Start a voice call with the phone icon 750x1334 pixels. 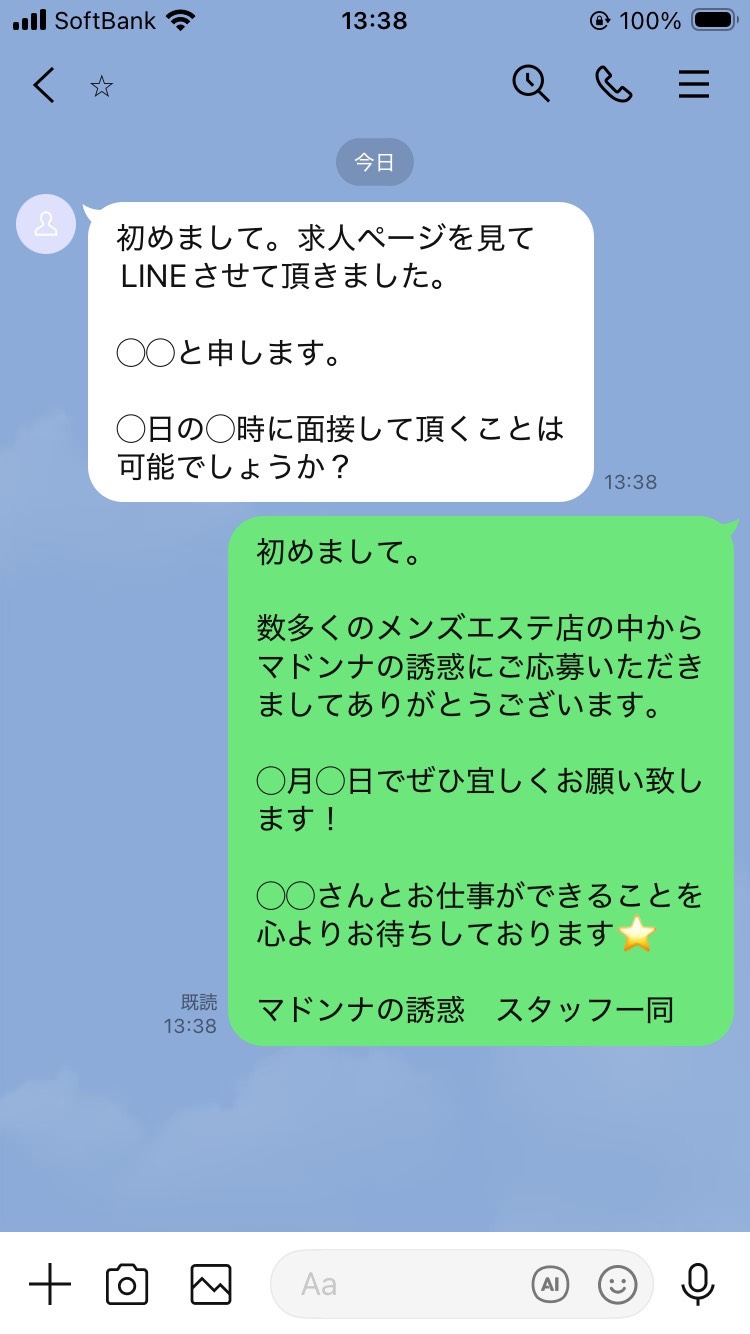tap(613, 85)
